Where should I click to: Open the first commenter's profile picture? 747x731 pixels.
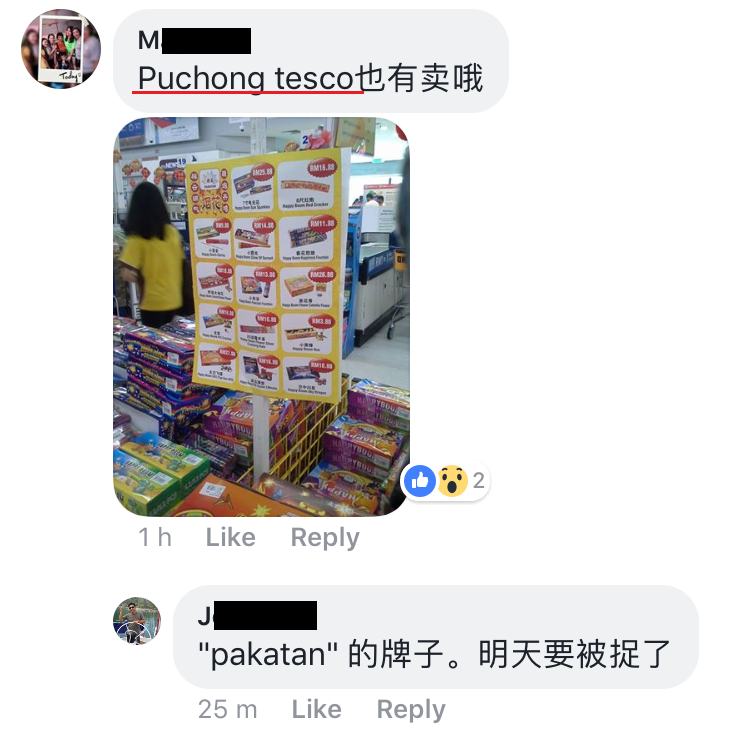(x=61, y=50)
